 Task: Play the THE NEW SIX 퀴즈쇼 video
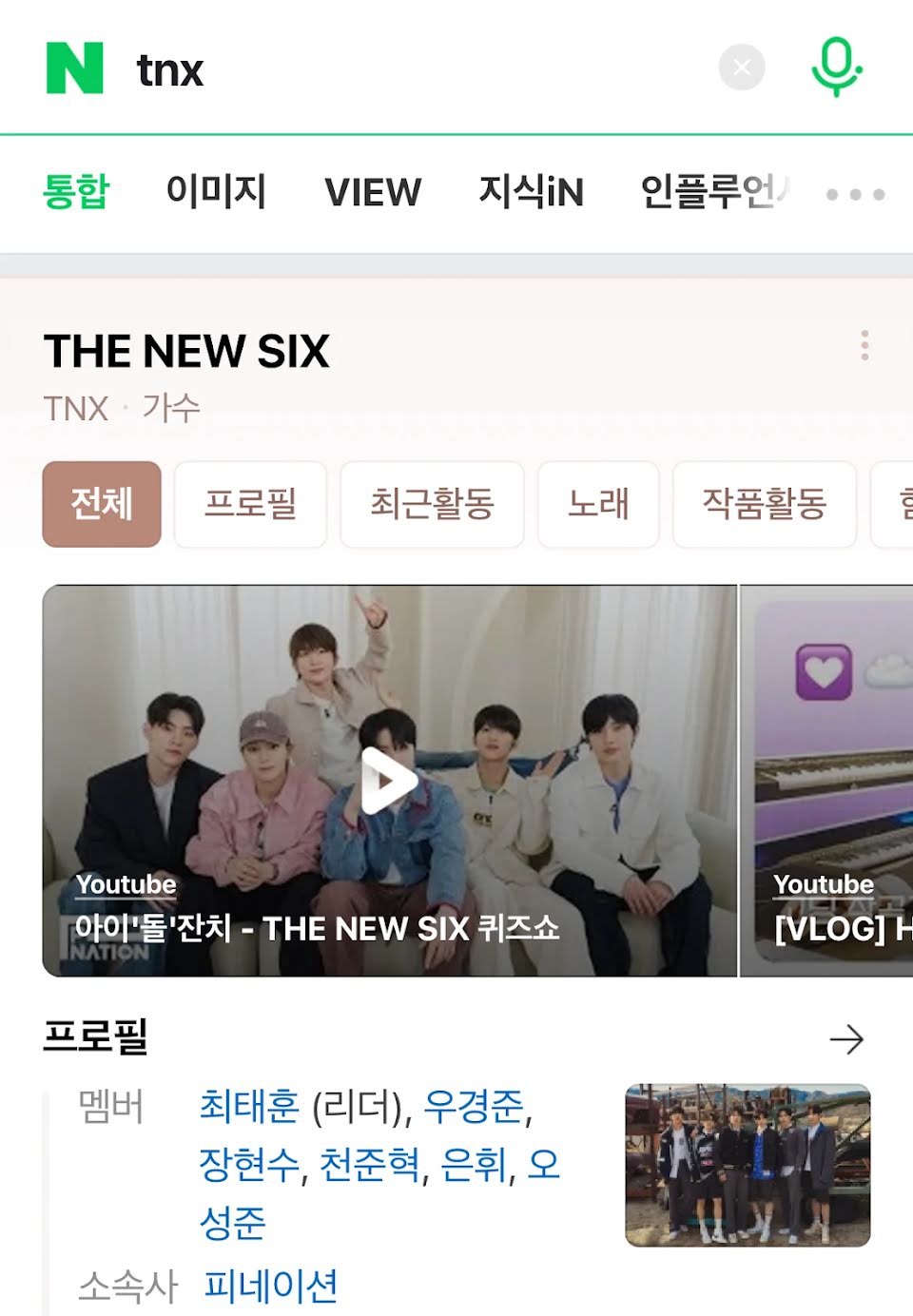[x=389, y=781]
